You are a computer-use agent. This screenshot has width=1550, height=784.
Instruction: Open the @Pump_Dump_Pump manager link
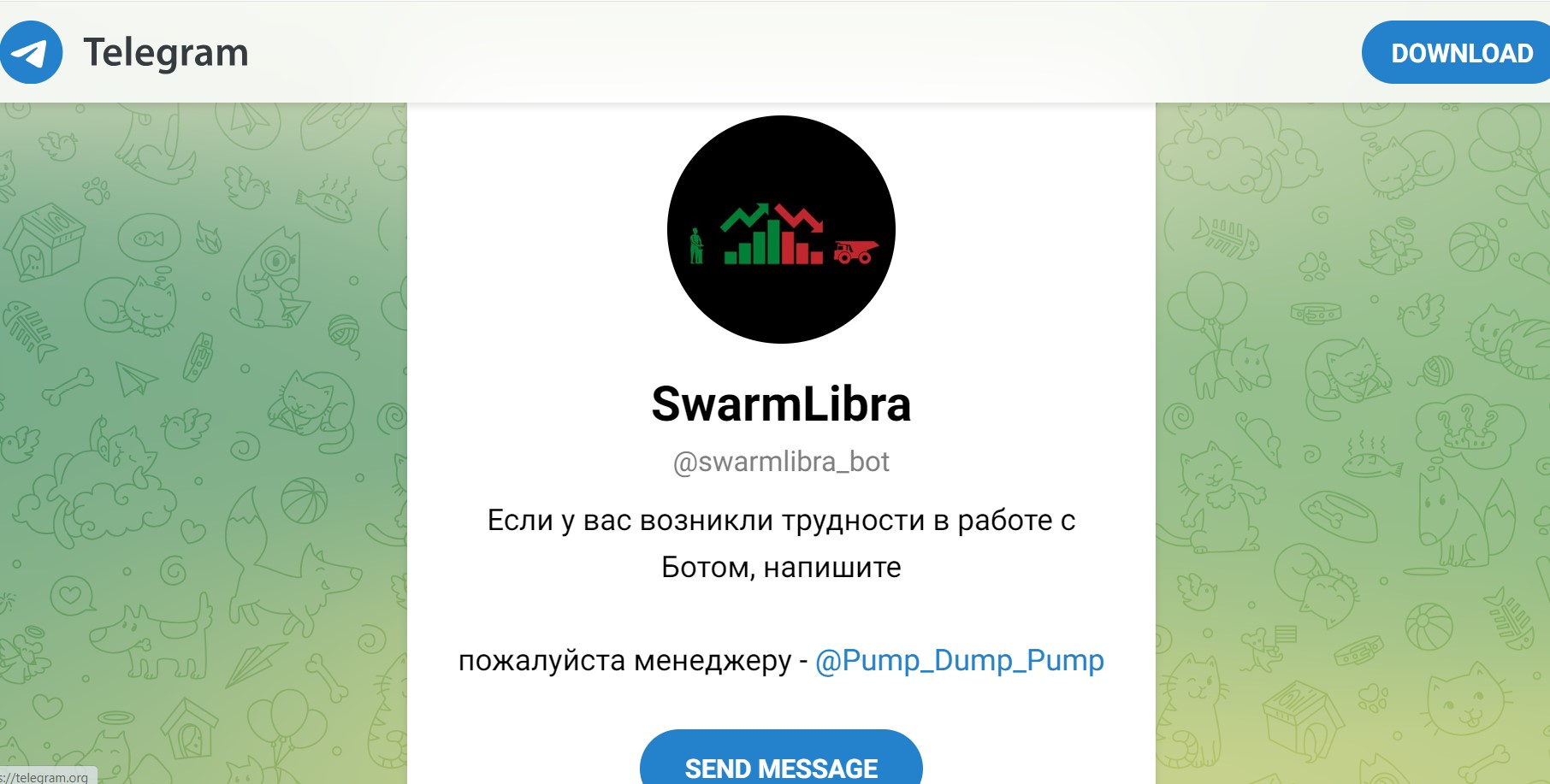[959, 660]
